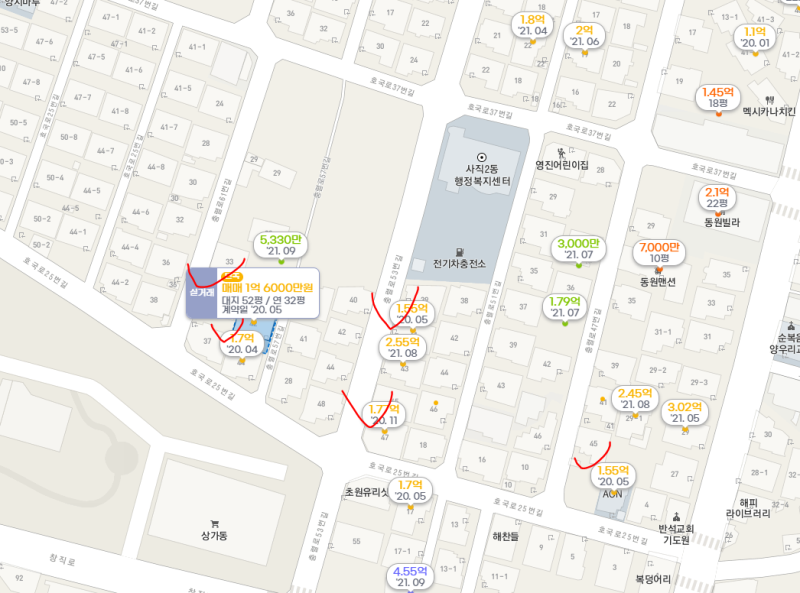The image size is (800, 593).
Task: Tap the 1.7억 '20.05 price marker
Action: tap(410, 490)
